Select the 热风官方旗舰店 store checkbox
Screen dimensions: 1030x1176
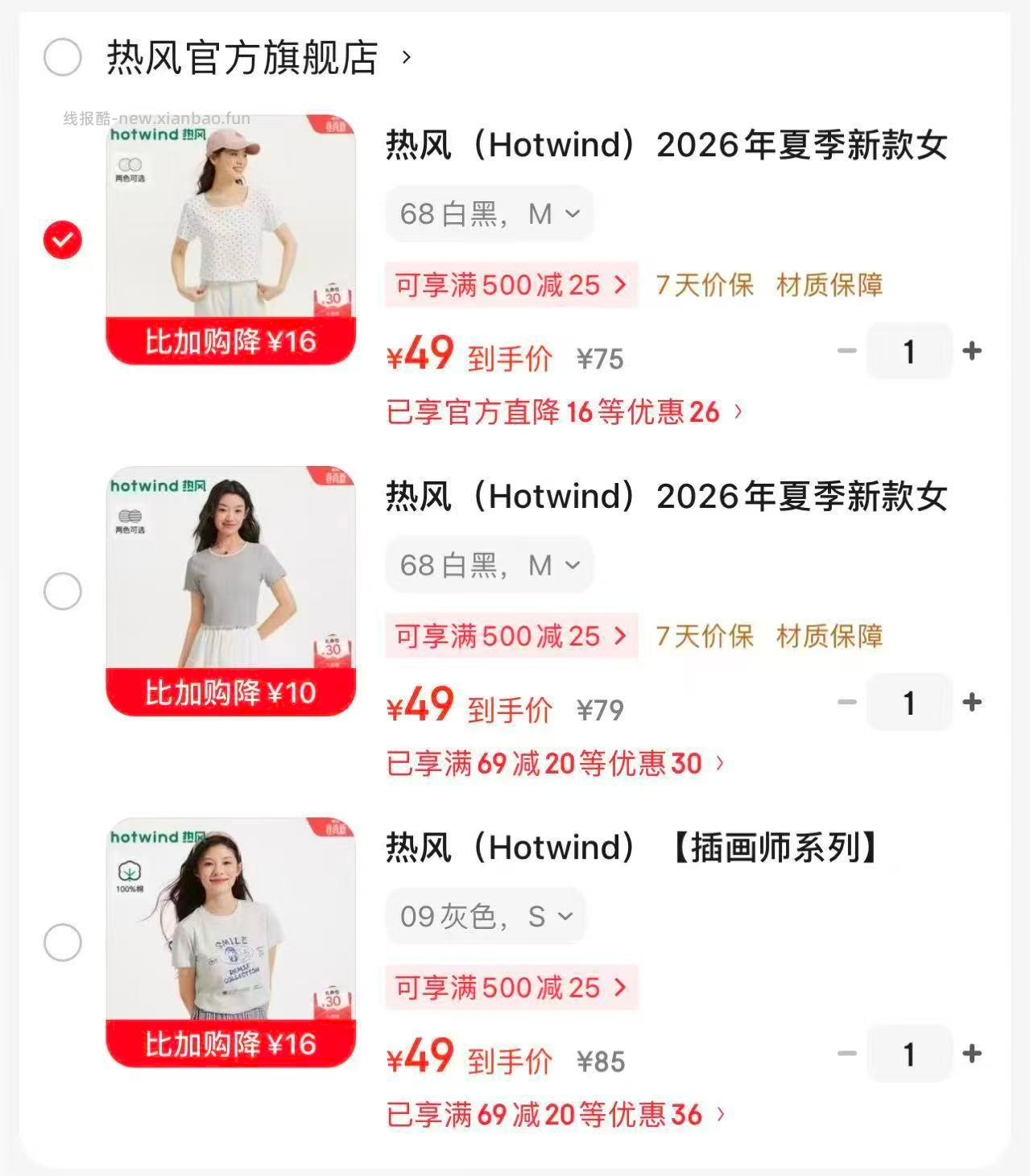pos(63,57)
